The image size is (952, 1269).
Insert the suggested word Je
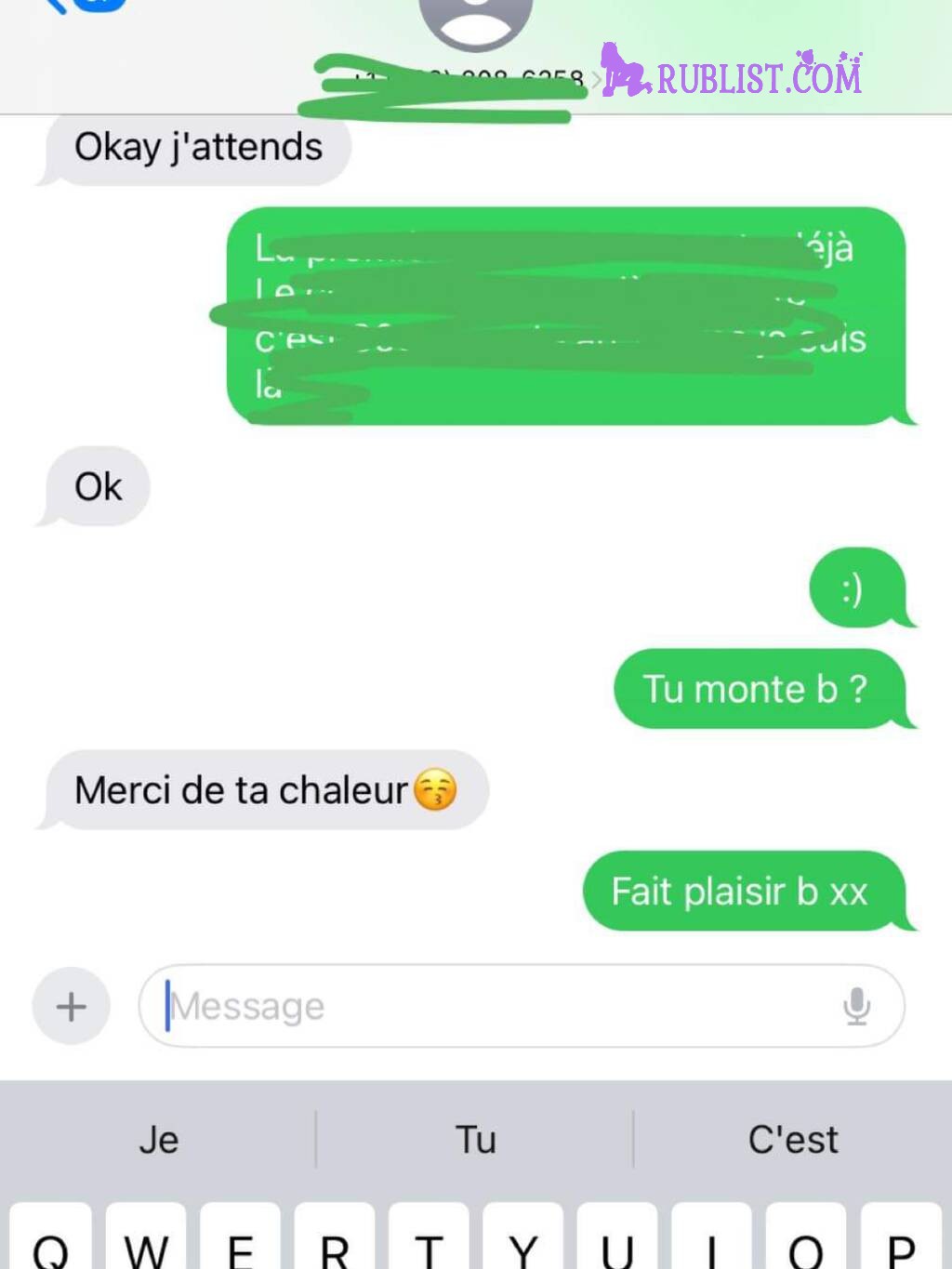pos(159,1140)
